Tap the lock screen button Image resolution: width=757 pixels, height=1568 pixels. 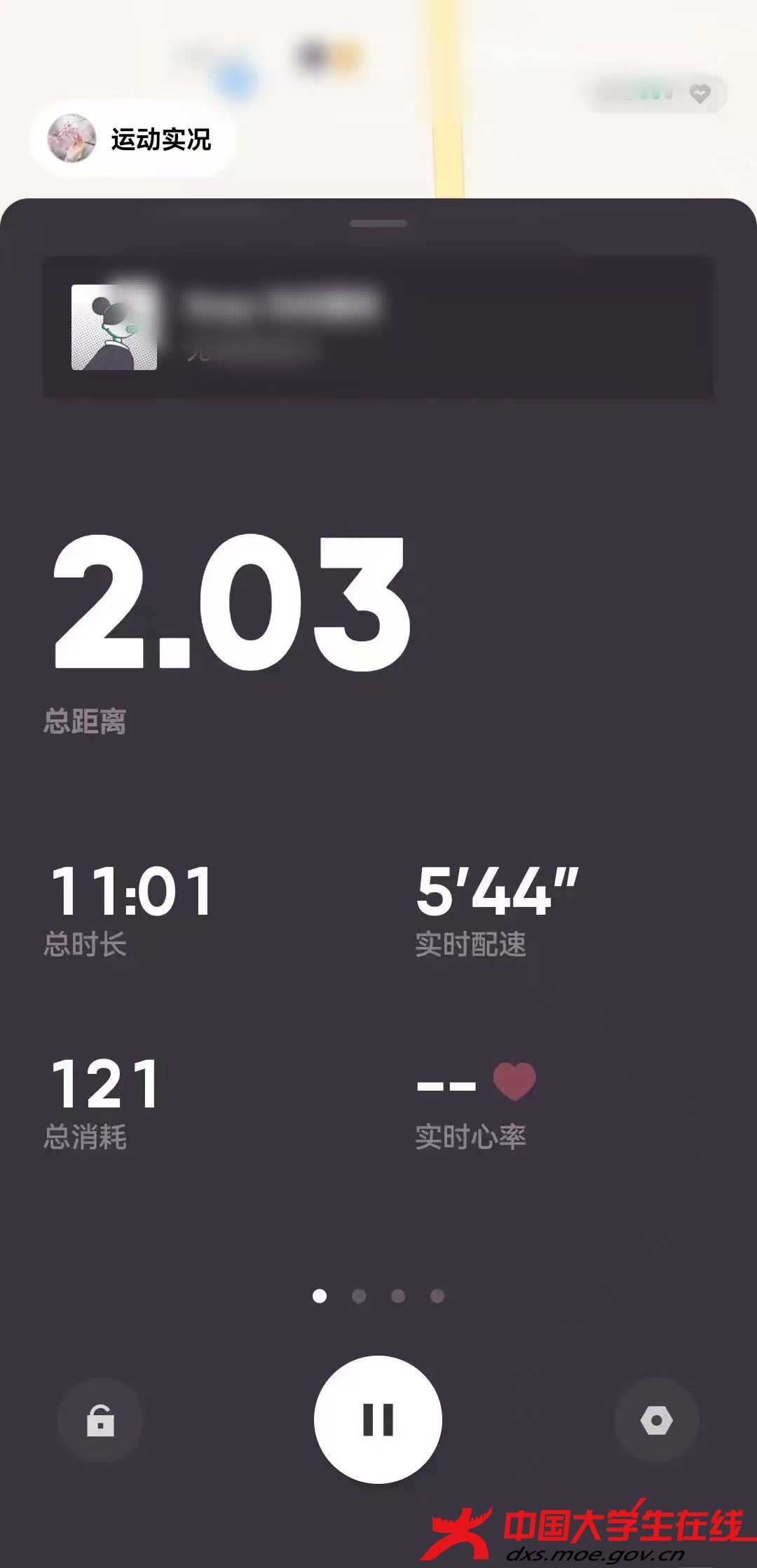pos(100,1421)
